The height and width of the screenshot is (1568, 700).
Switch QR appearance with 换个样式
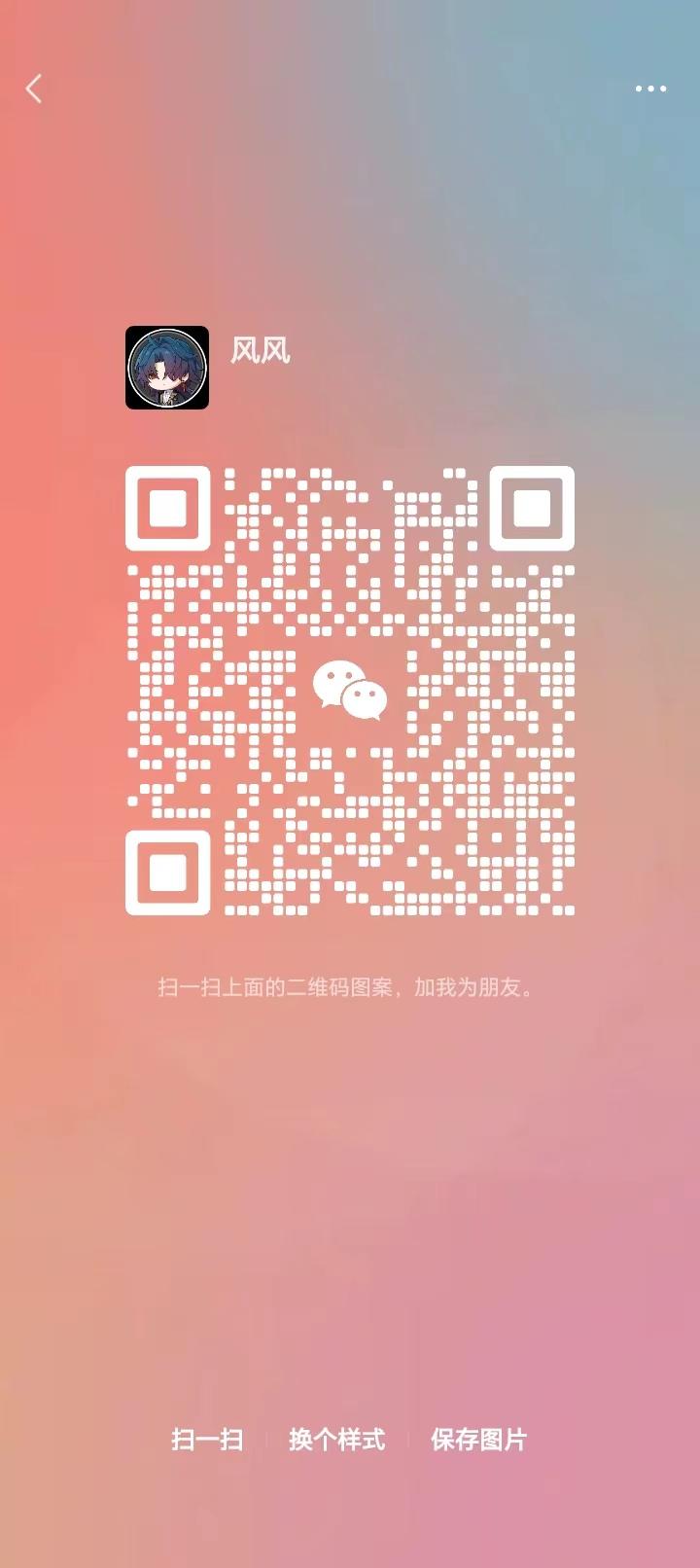pos(337,1442)
